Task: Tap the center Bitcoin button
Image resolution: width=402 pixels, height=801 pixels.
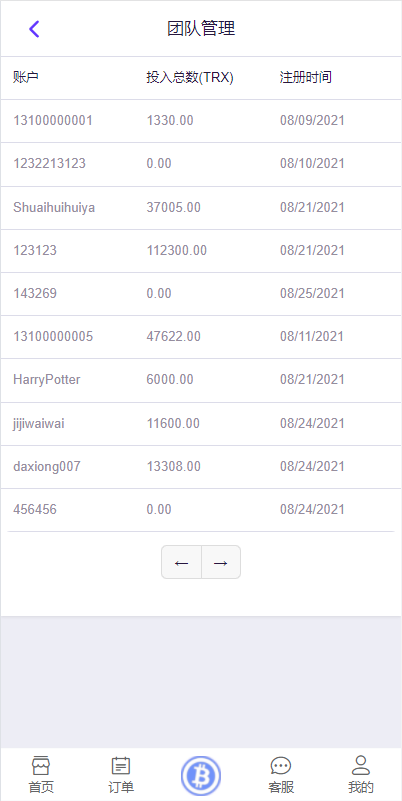Action: click(201, 776)
